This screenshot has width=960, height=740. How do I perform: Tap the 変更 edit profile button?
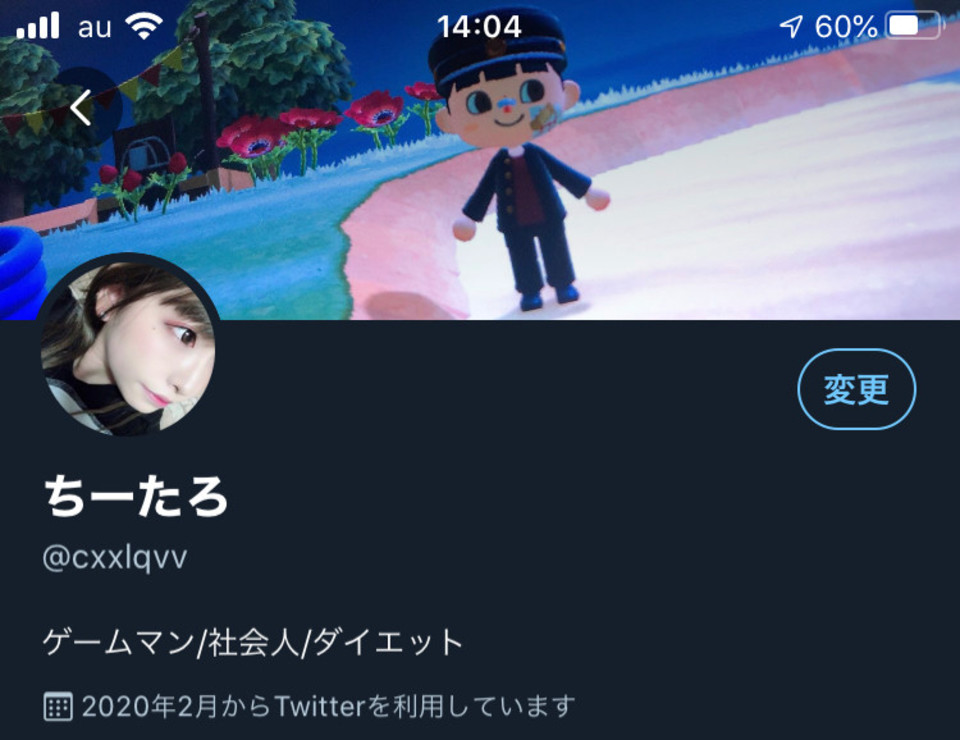(856, 390)
